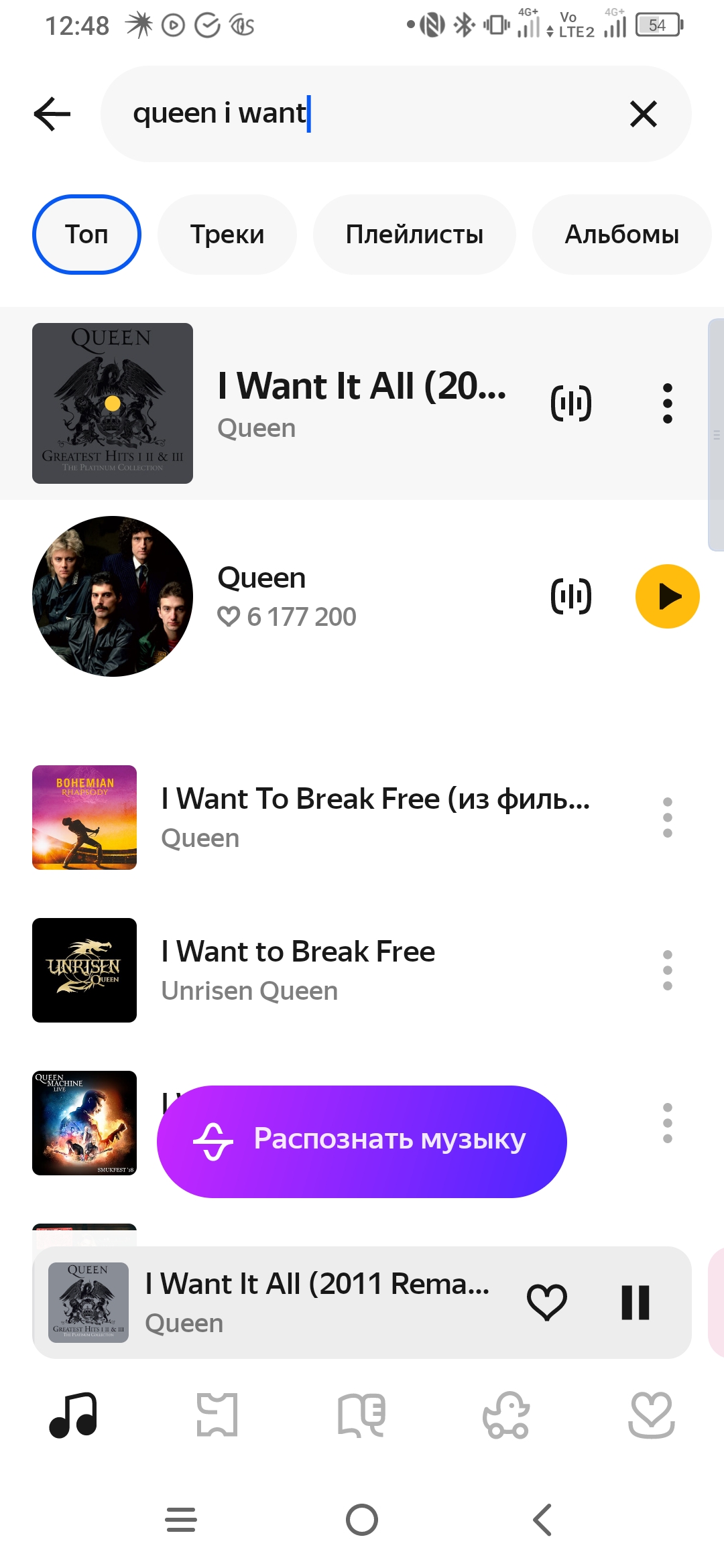Open I Want To Break Free from Bohemian Rhapsody
This screenshot has width=724, height=1568.
click(x=375, y=817)
